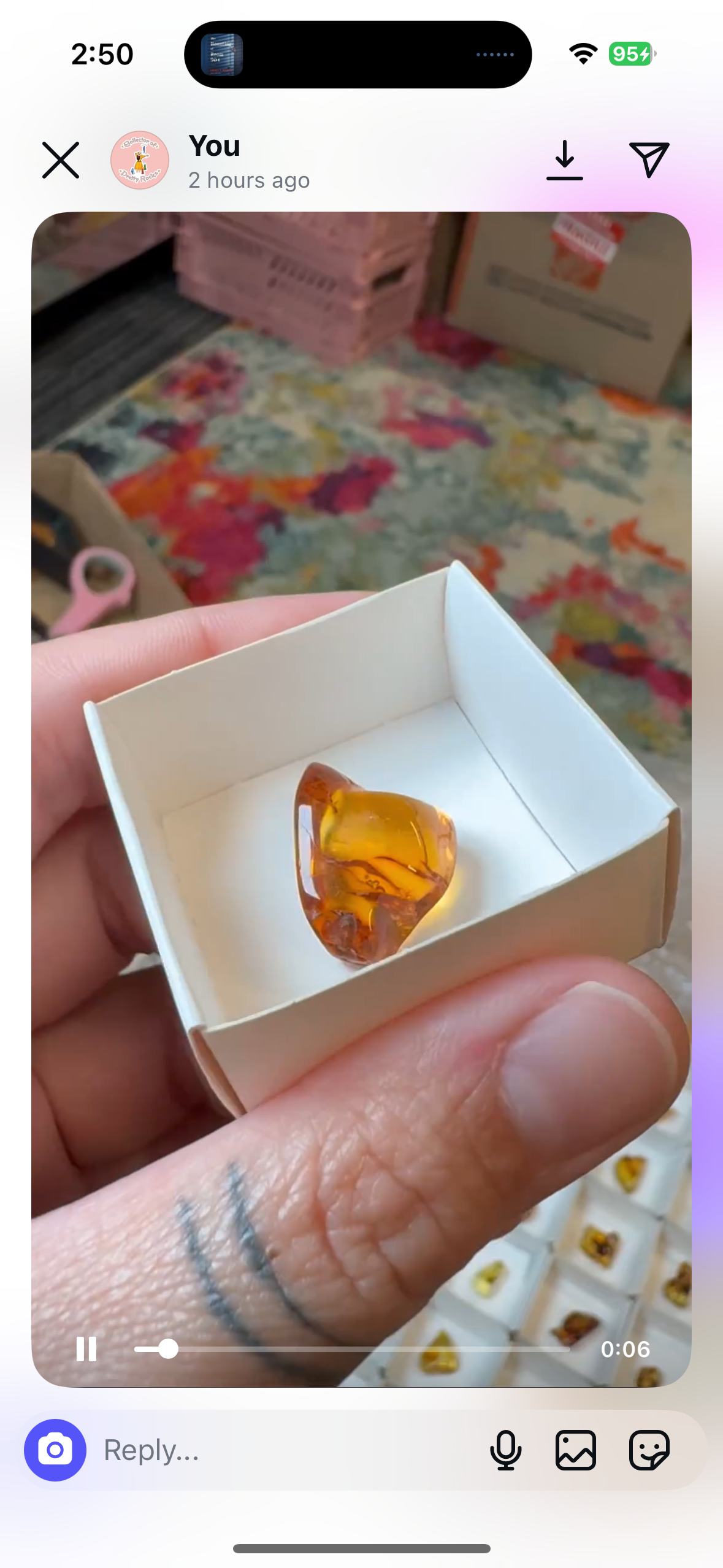Open the camera to reply
The image size is (723, 1568).
point(55,1450)
